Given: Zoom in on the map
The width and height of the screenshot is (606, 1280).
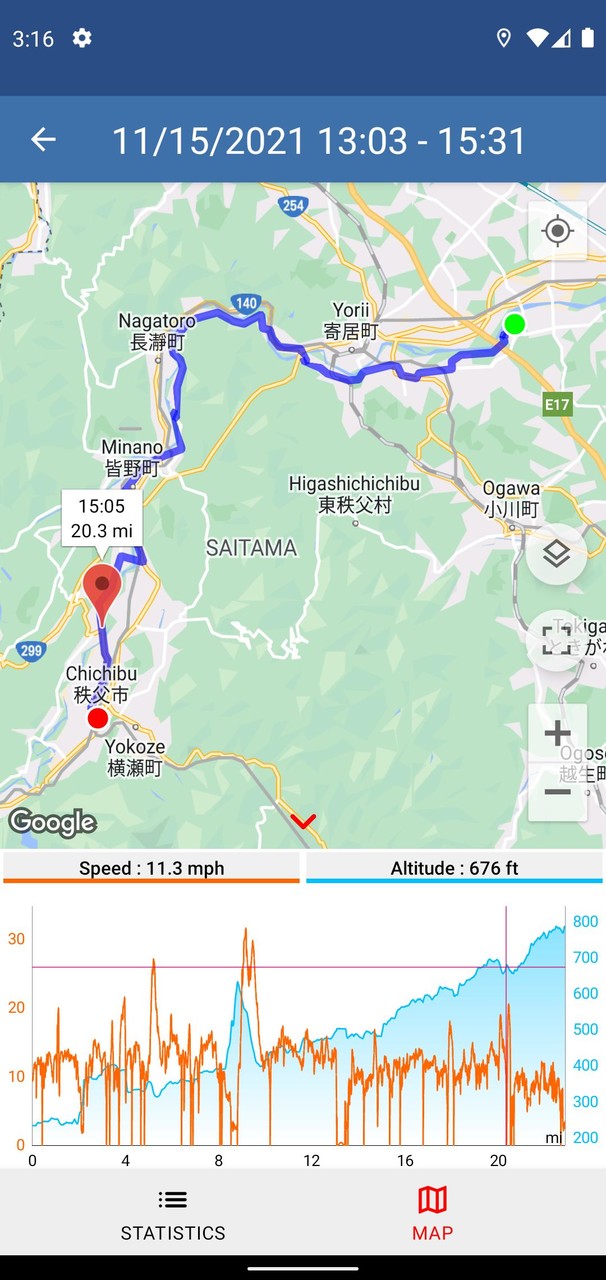Looking at the screenshot, I should coord(557,733).
